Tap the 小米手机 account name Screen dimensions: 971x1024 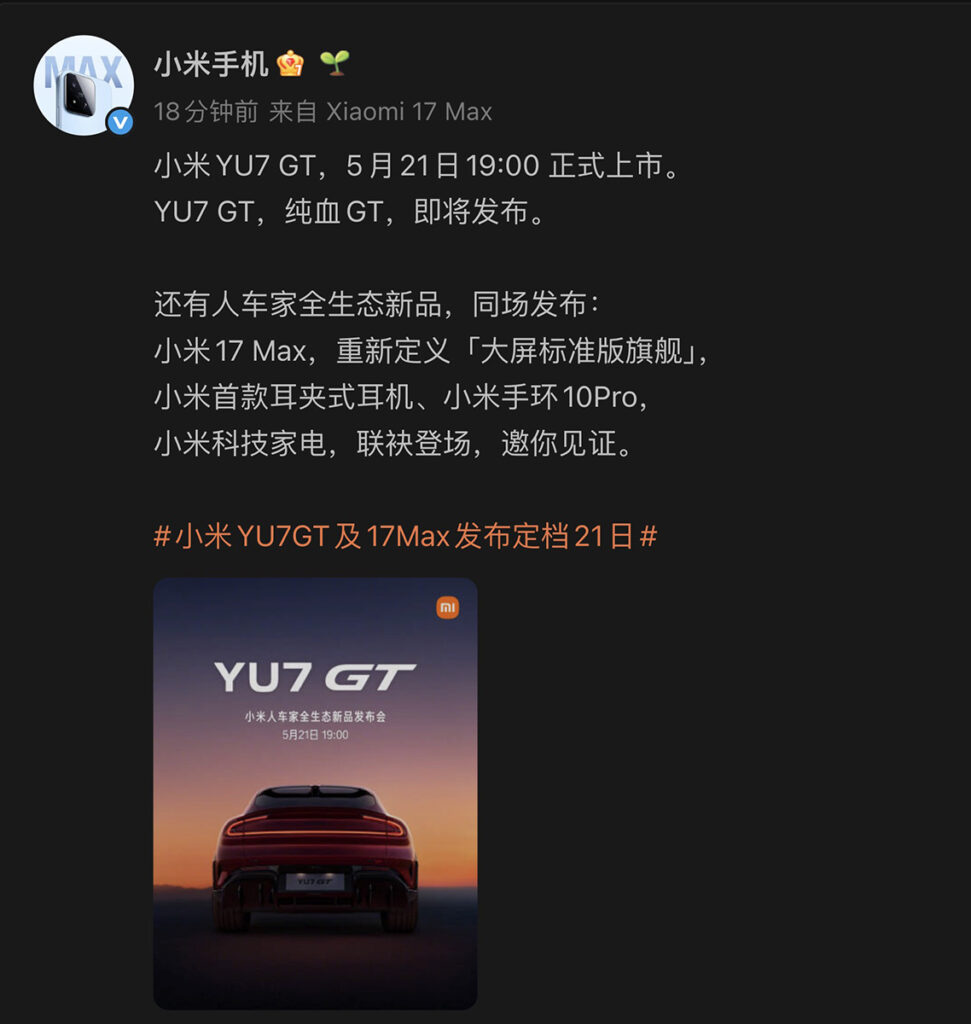211,64
